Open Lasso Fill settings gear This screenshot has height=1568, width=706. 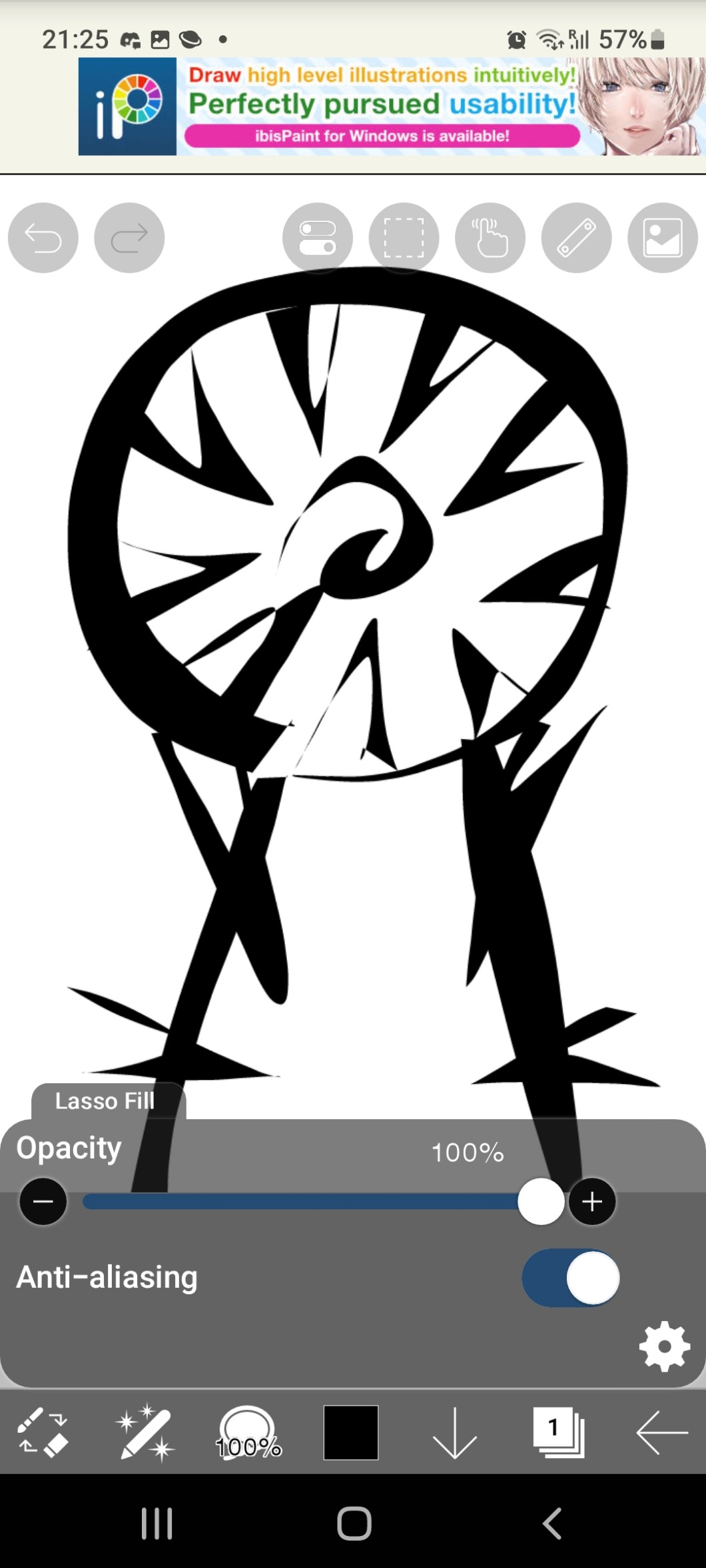point(664,1347)
